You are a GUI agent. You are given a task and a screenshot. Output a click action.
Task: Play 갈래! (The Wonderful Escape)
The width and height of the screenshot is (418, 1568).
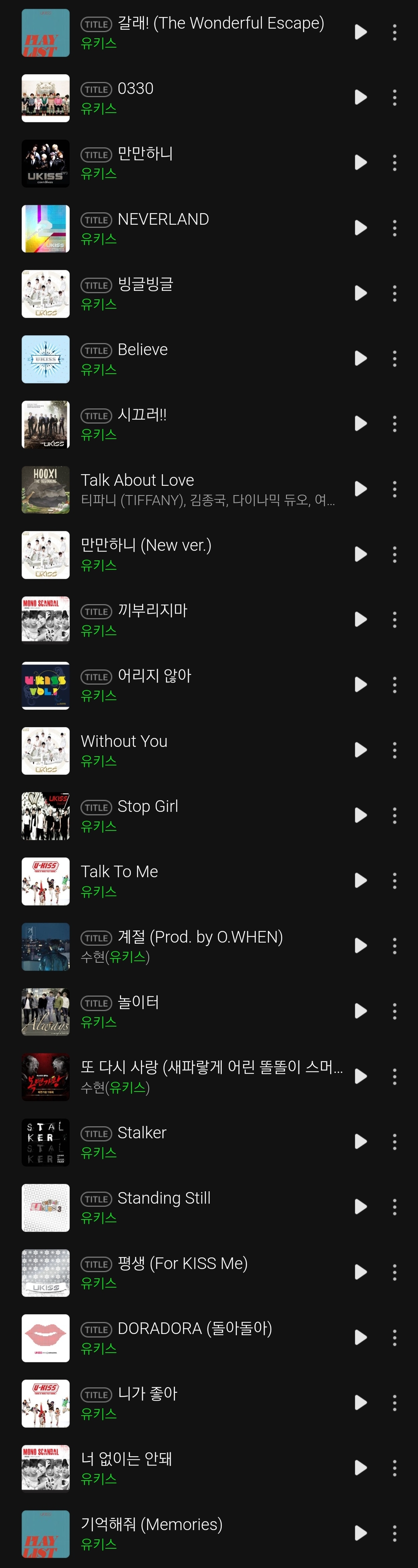tap(361, 32)
